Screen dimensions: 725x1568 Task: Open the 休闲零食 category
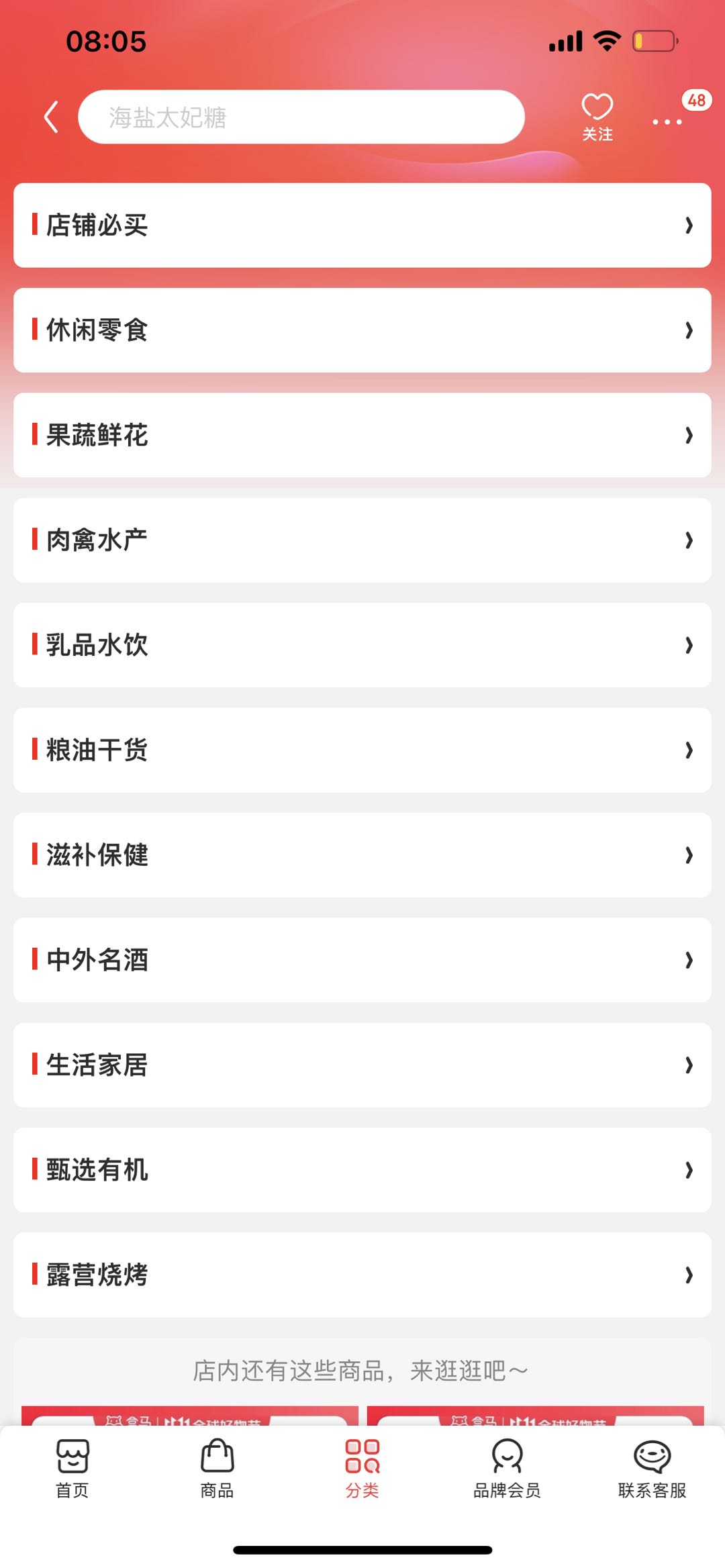click(x=362, y=330)
